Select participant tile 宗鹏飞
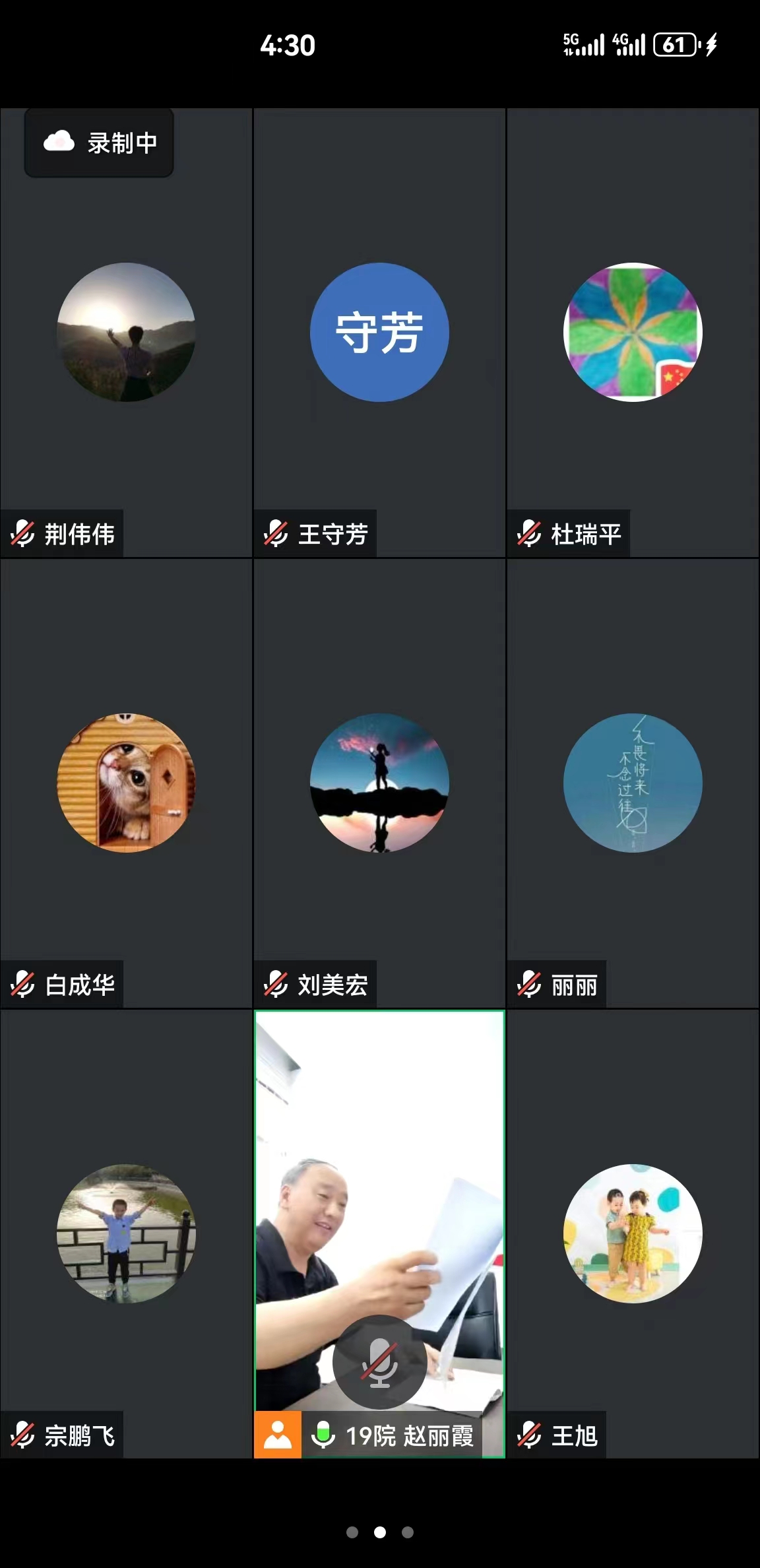Image resolution: width=760 pixels, height=1568 pixels. click(x=126, y=1233)
